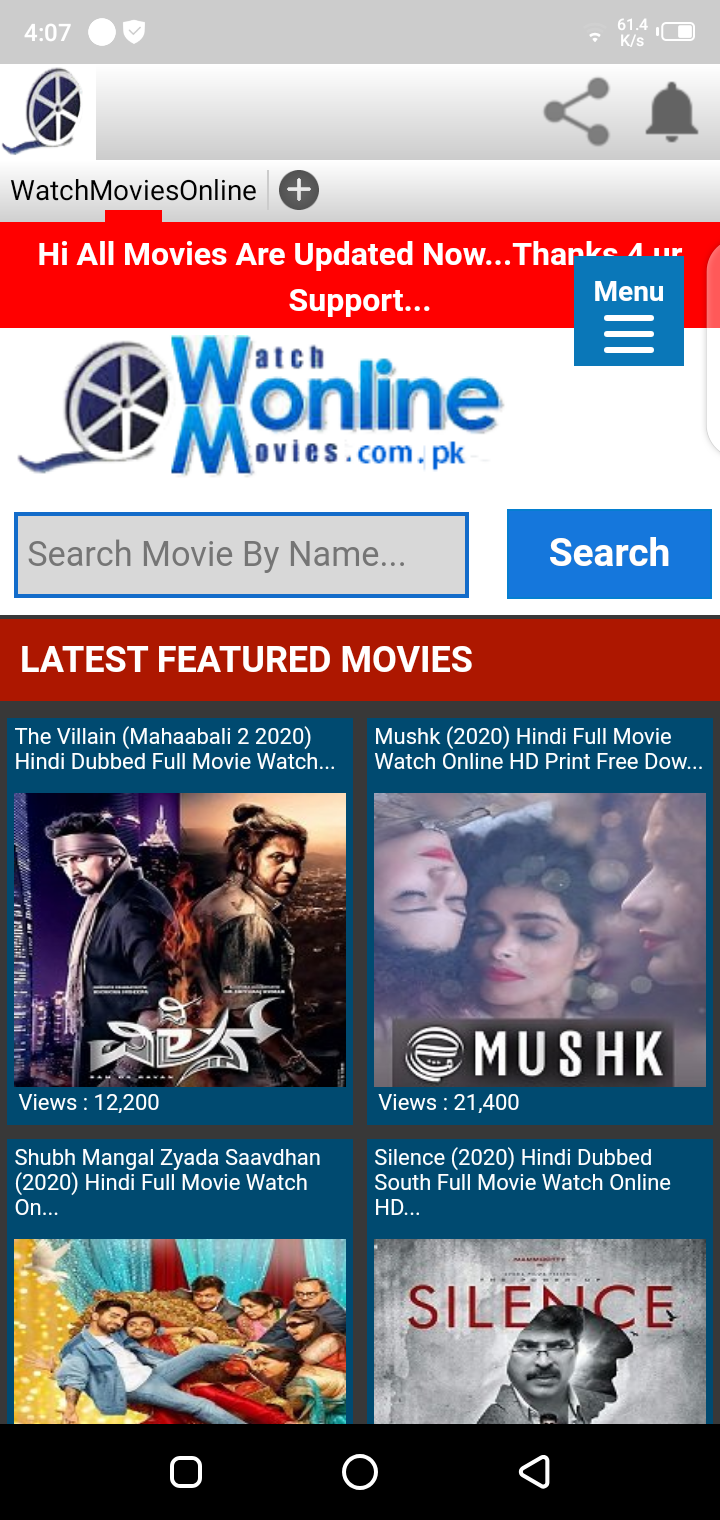Go to the home screen via system home button
Screen dimensions: 720x1520
(x=360, y=1472)
